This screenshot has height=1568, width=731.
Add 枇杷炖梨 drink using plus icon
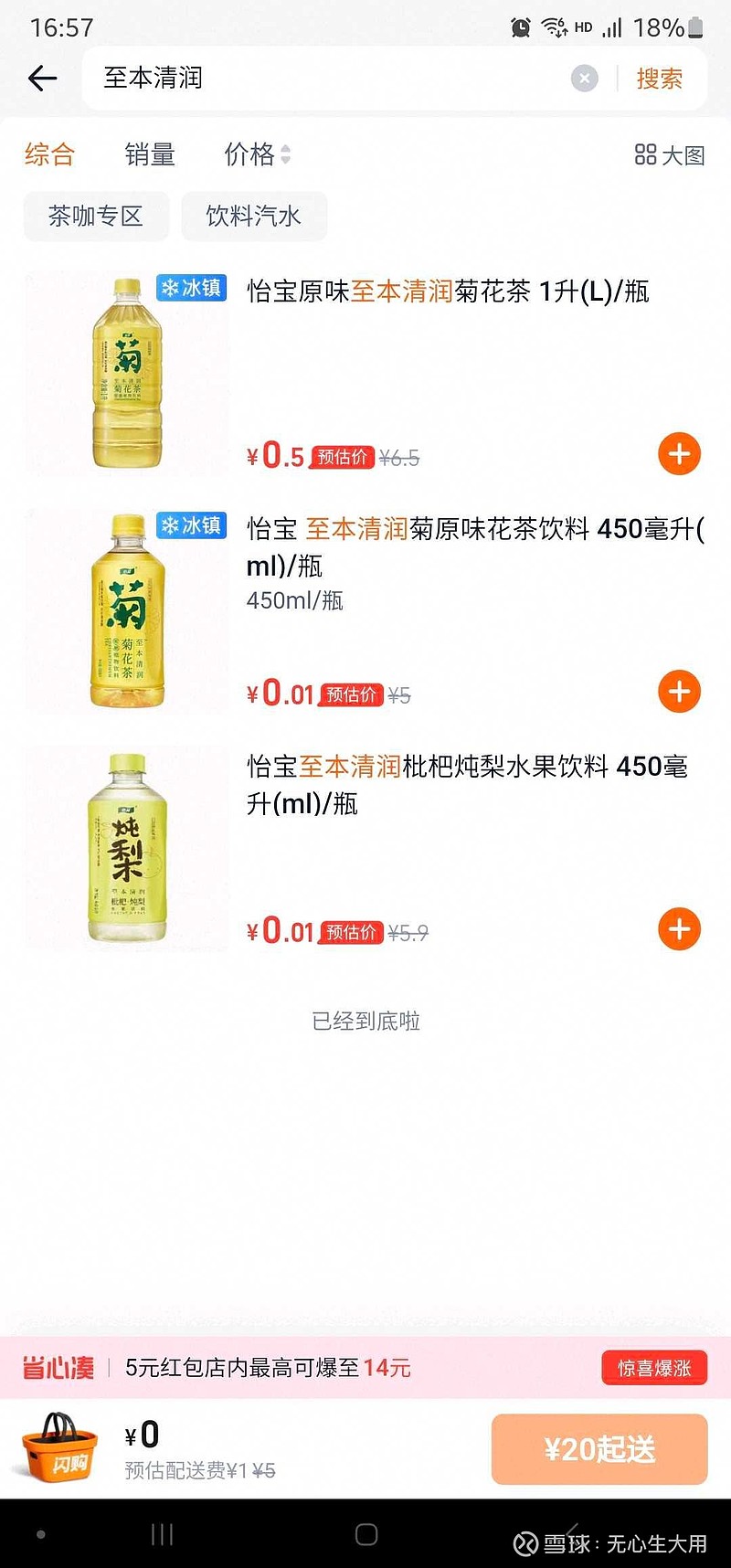(x=678, y=929)
